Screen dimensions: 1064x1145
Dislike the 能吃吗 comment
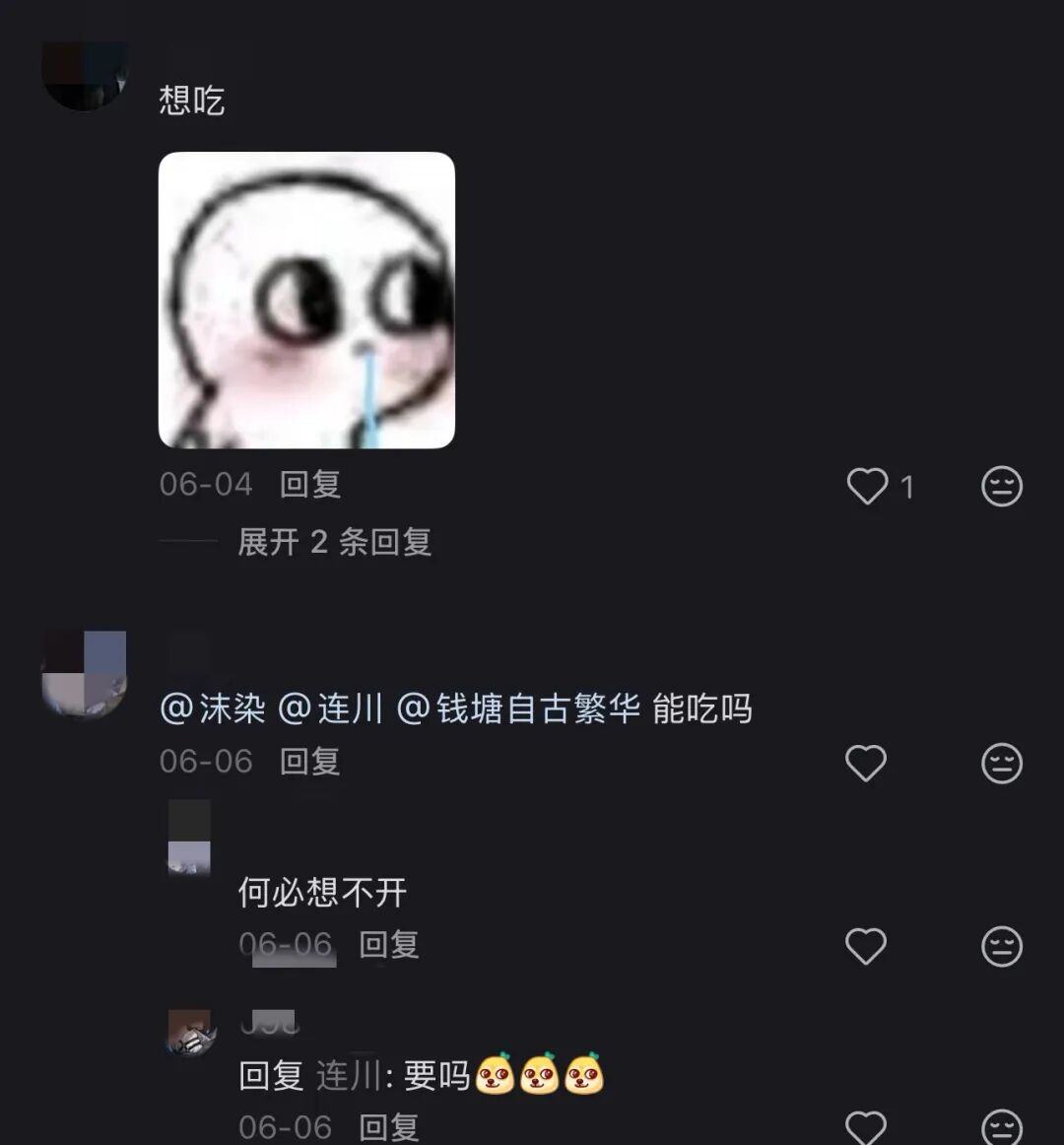1002,764
